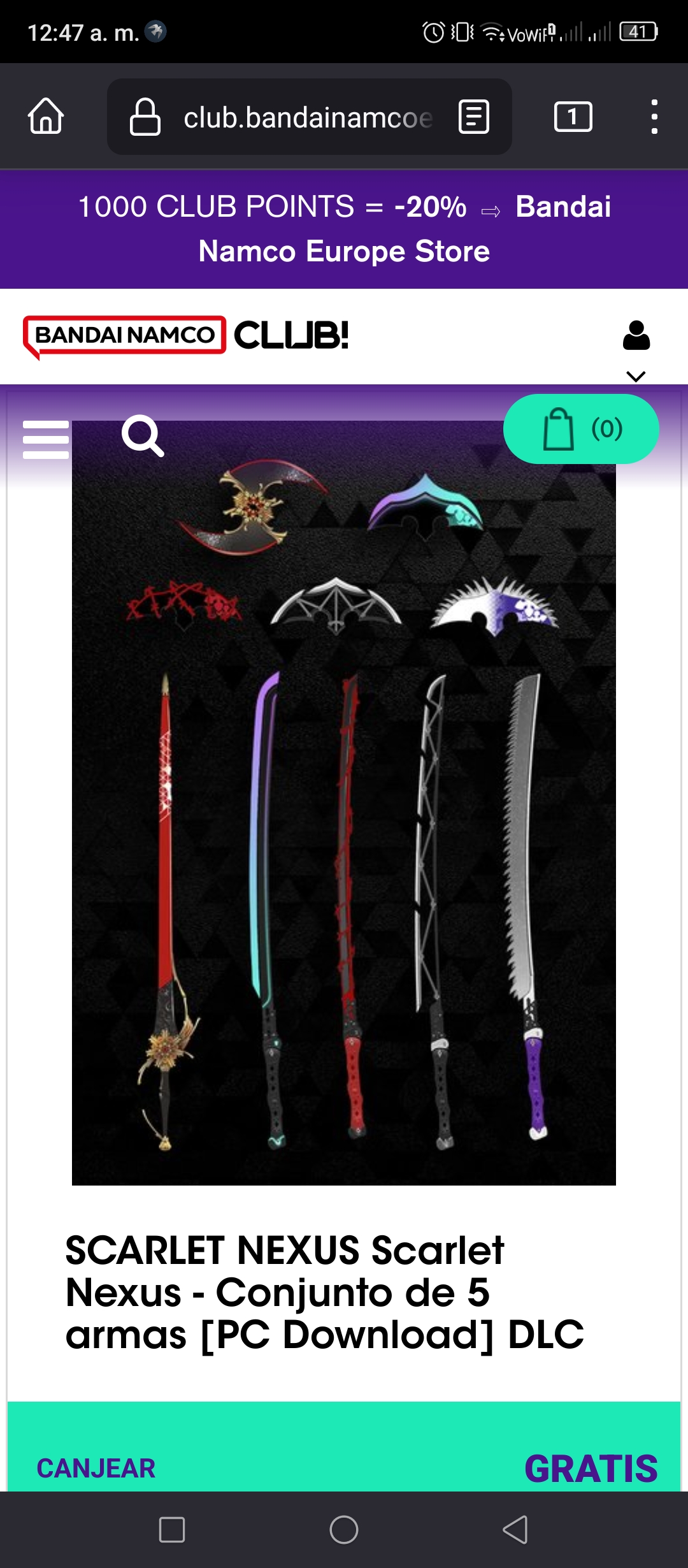Tap CANJEAR to redeem the DLC
688x1568 pixels.
(96, 1469)
